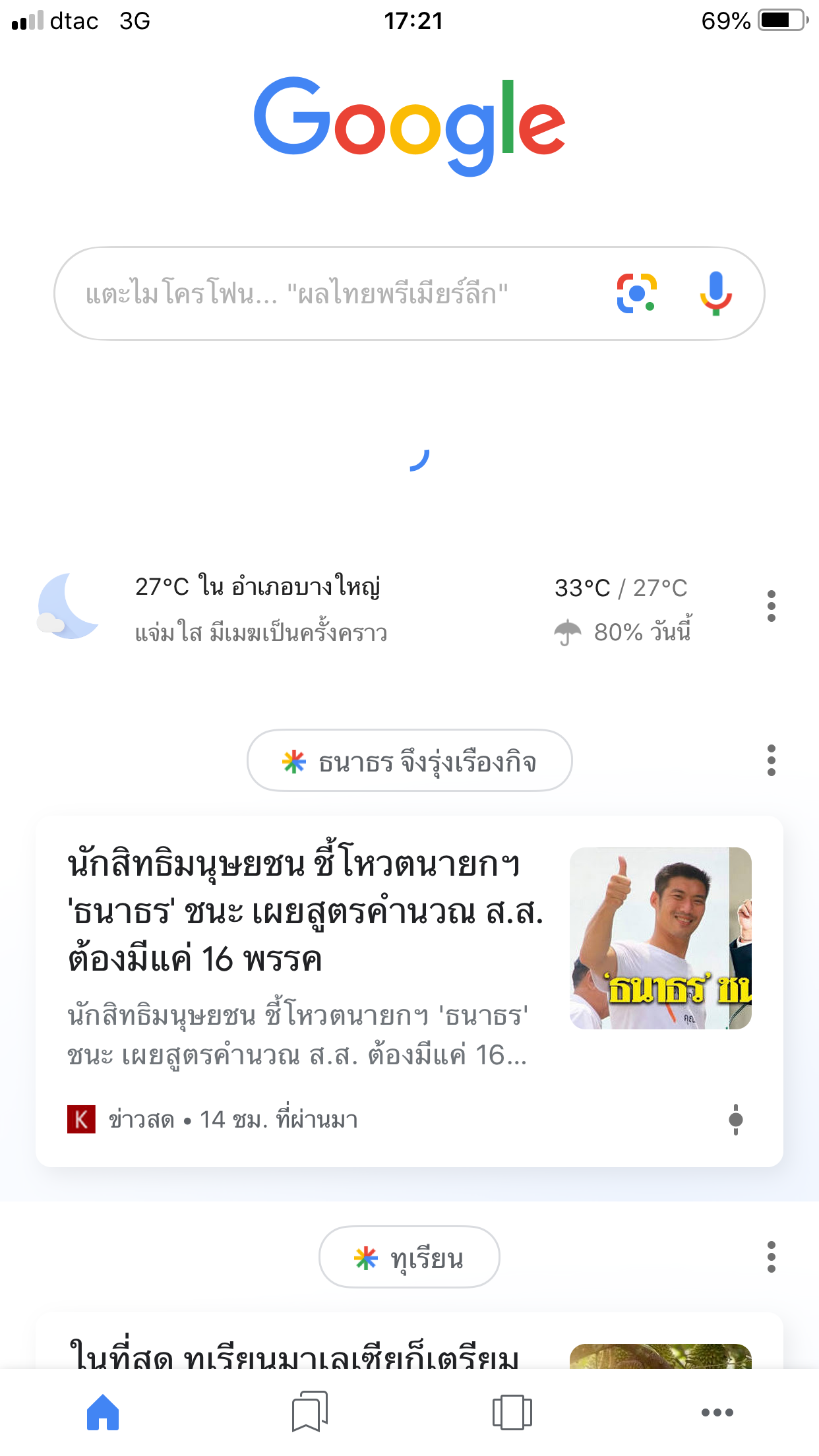Open the recent pages tab
Viewport: 819px width, 1456px height.
click(x=512, y=1412)
